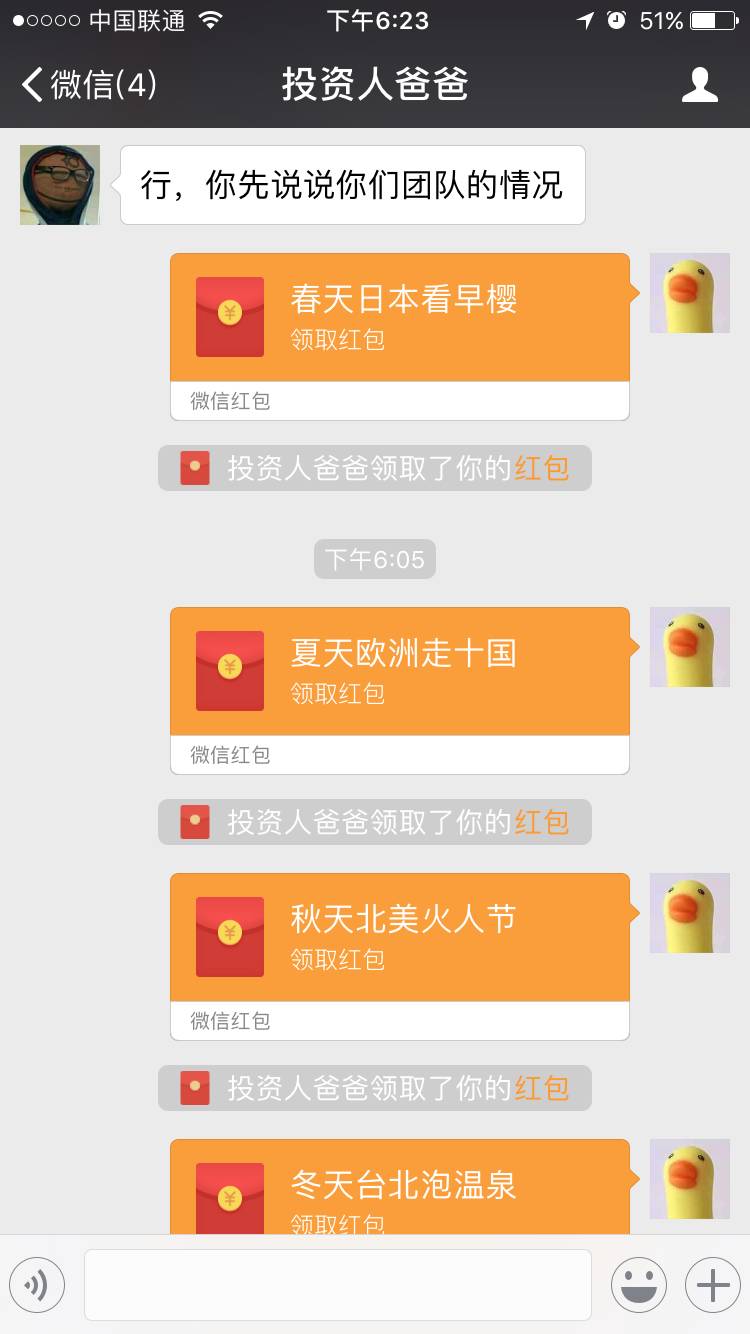Go back to the 微信 chat list
This screenshot has width=750, height=1334.
click(x=88, y=85)
